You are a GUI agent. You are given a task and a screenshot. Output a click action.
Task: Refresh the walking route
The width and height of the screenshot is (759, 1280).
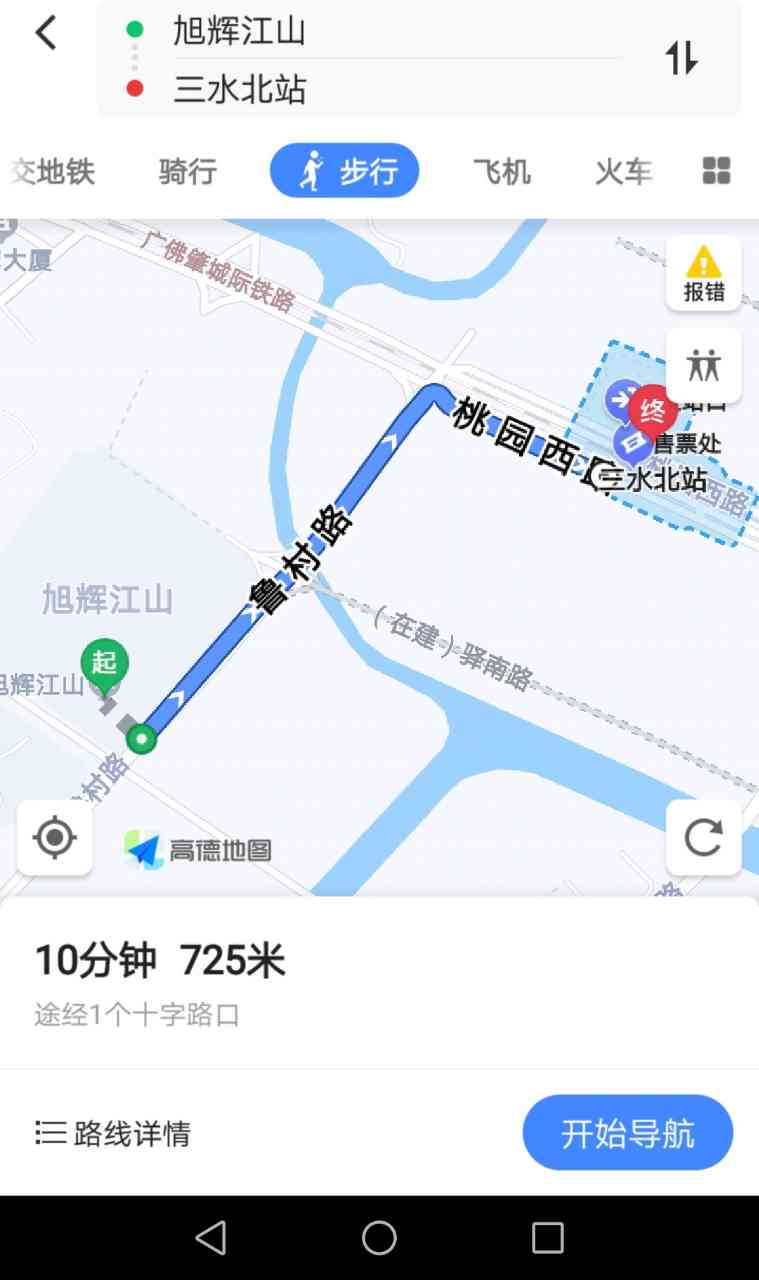(x=703, y=837)
